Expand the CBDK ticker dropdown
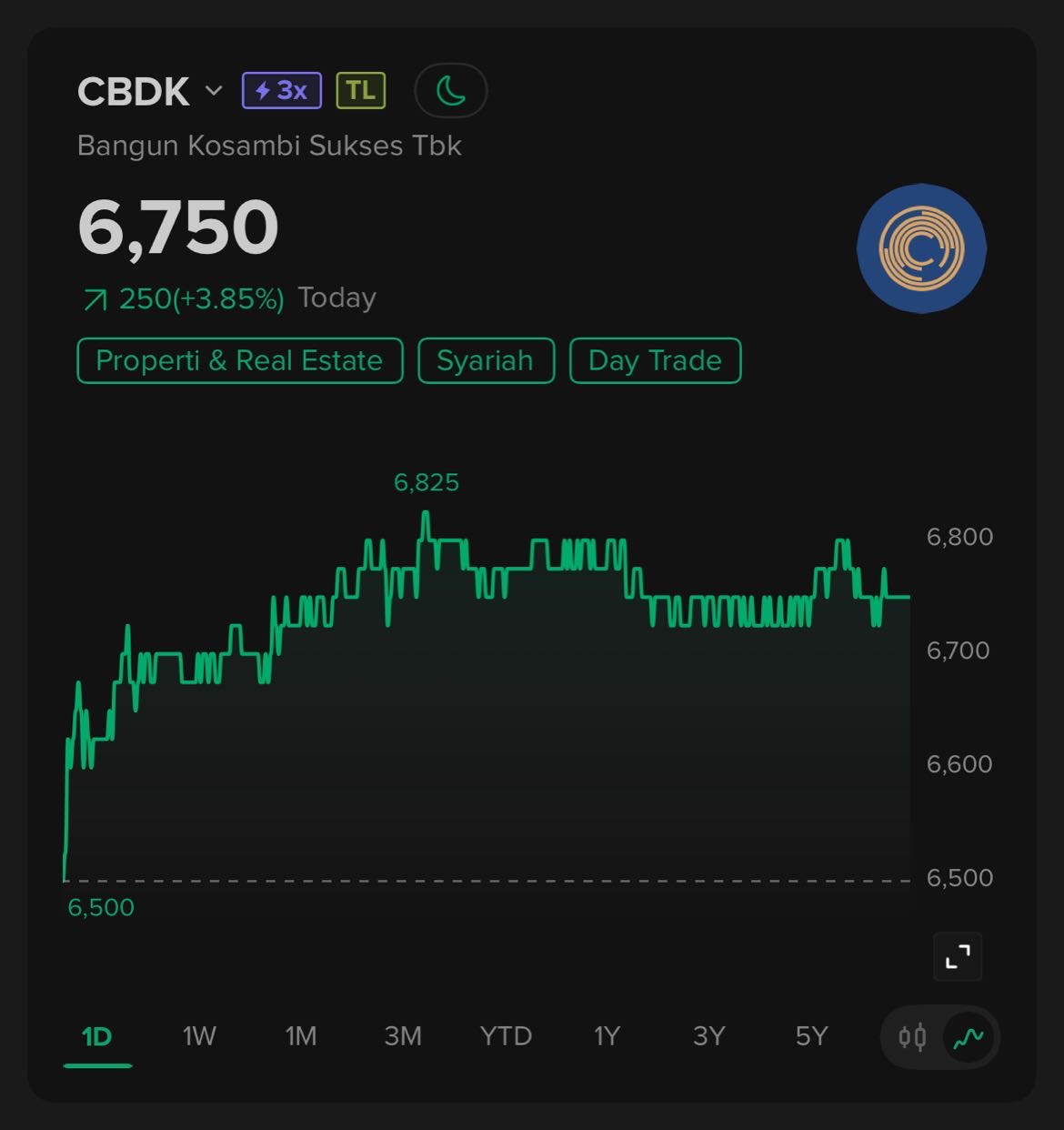Screen dimensions: 1064x1130 214,91
